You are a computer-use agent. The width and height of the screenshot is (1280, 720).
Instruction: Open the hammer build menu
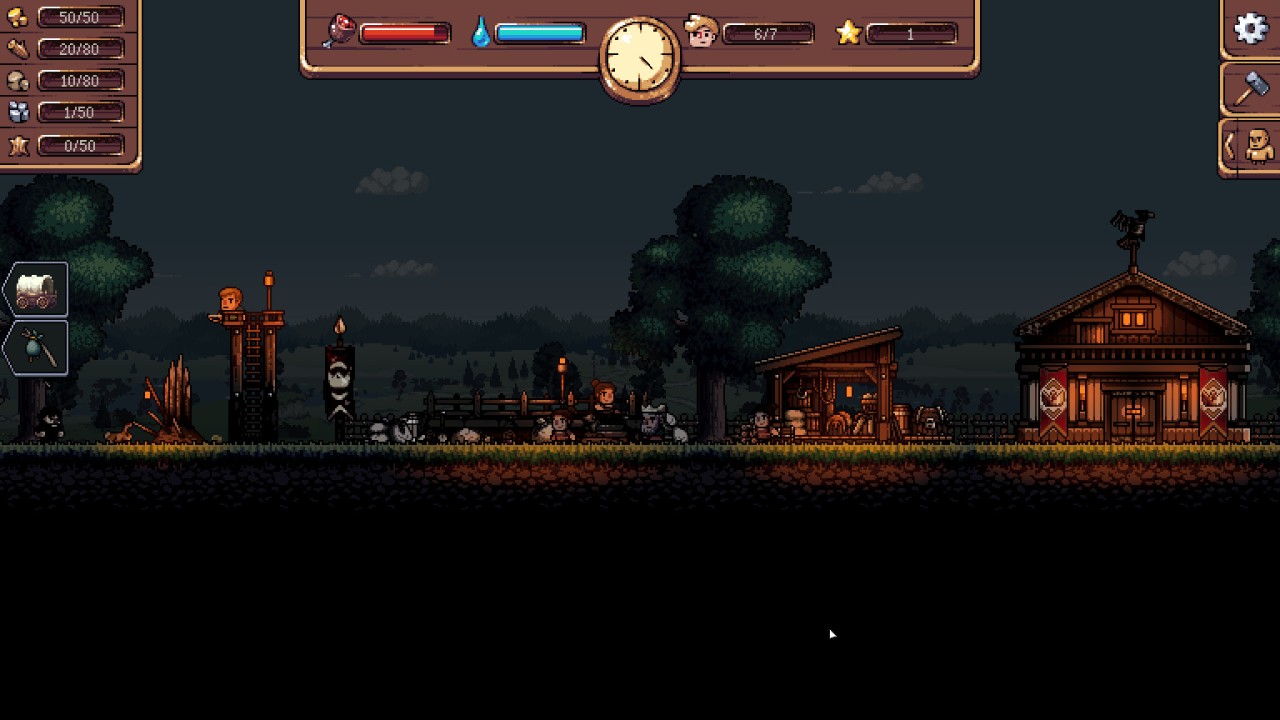[1251, 88]
